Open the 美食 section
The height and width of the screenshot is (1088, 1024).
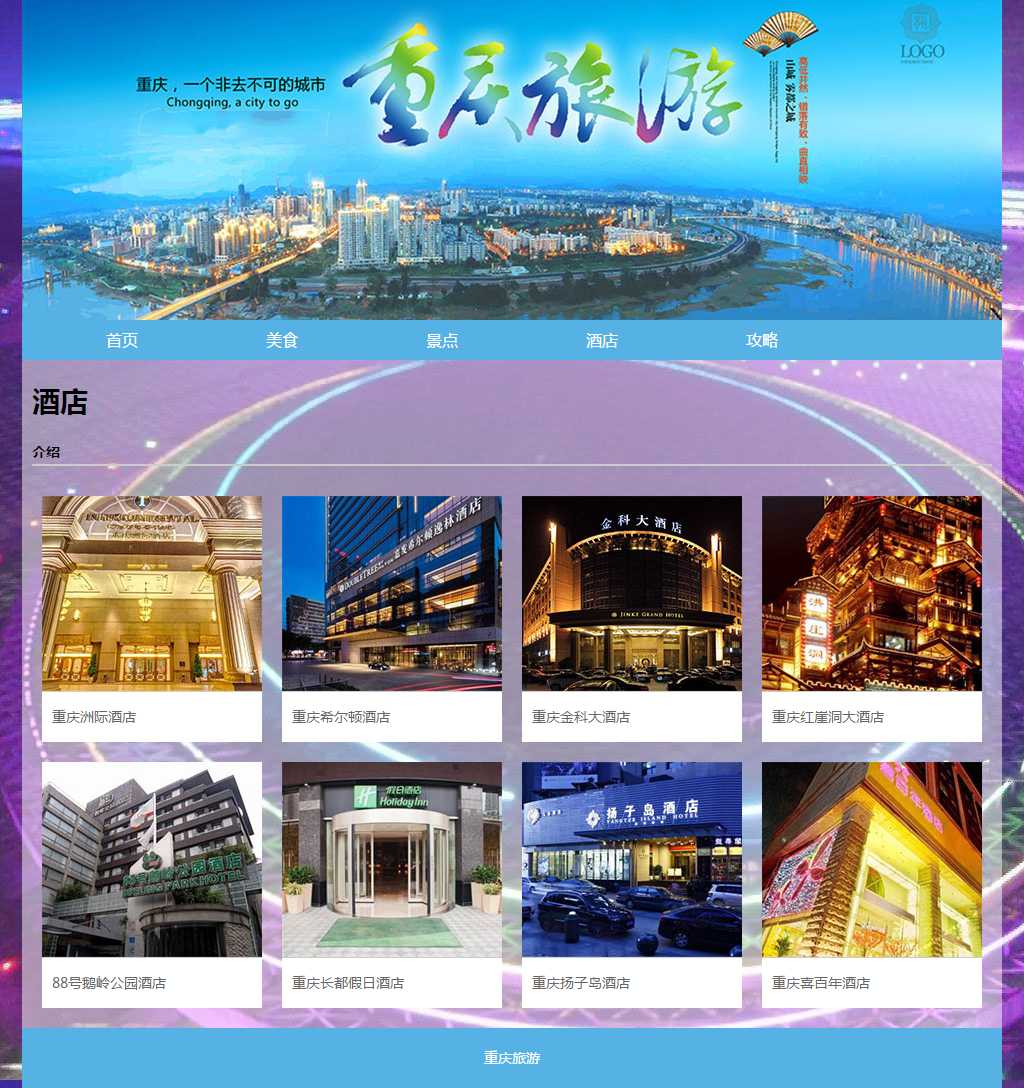point(282,340)
